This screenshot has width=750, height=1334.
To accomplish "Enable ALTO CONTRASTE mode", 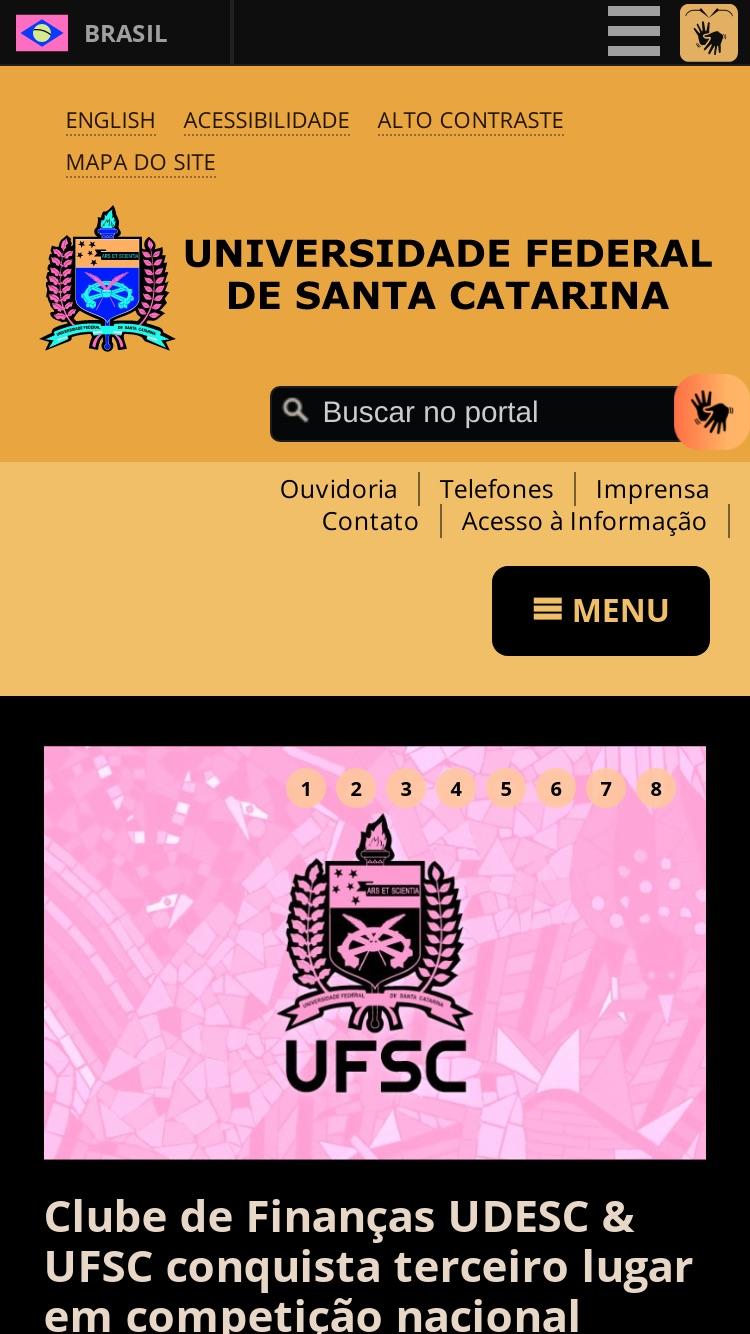I will coord(470,121).
